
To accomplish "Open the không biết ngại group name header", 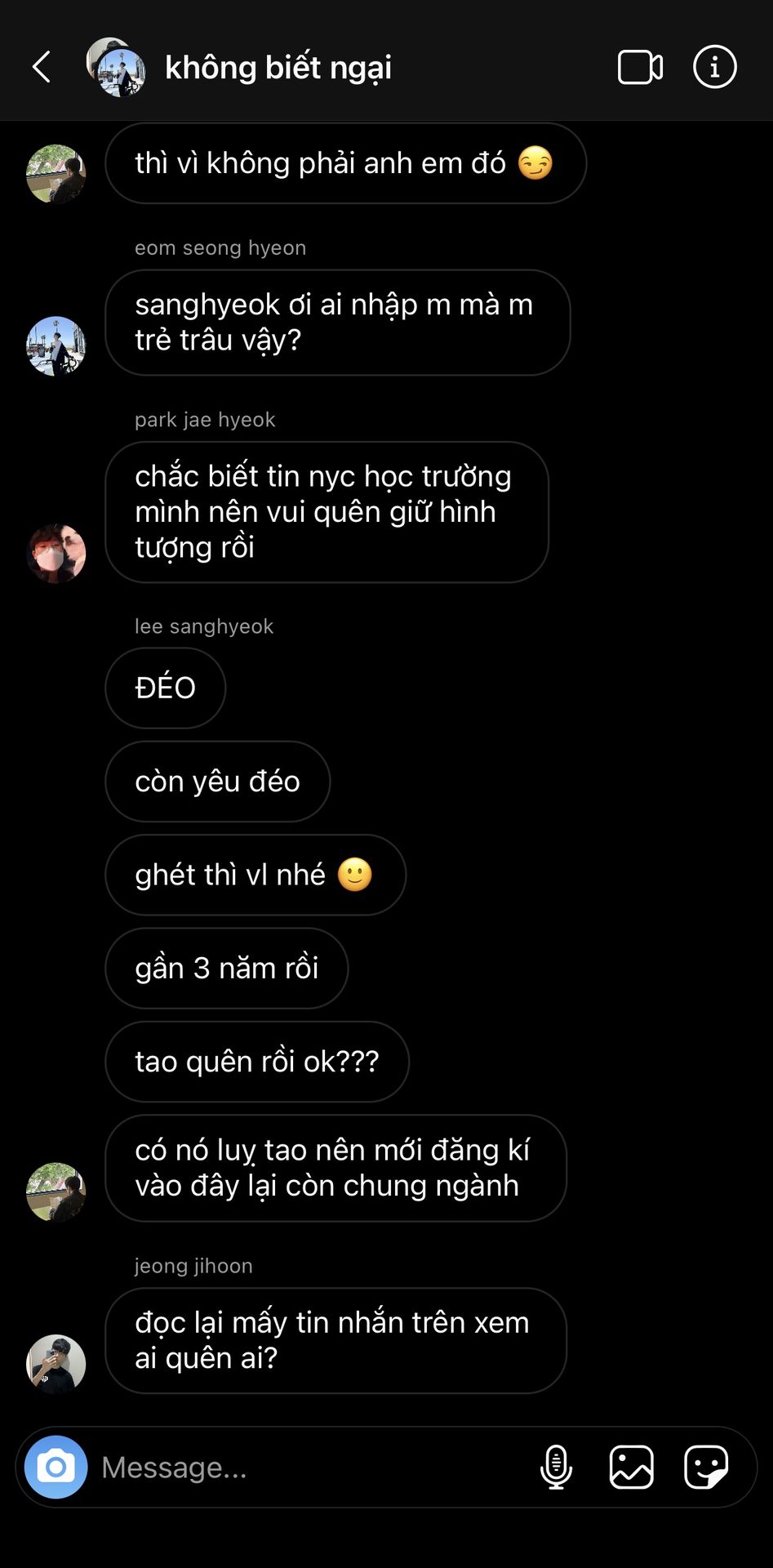I will click(278, 67).
